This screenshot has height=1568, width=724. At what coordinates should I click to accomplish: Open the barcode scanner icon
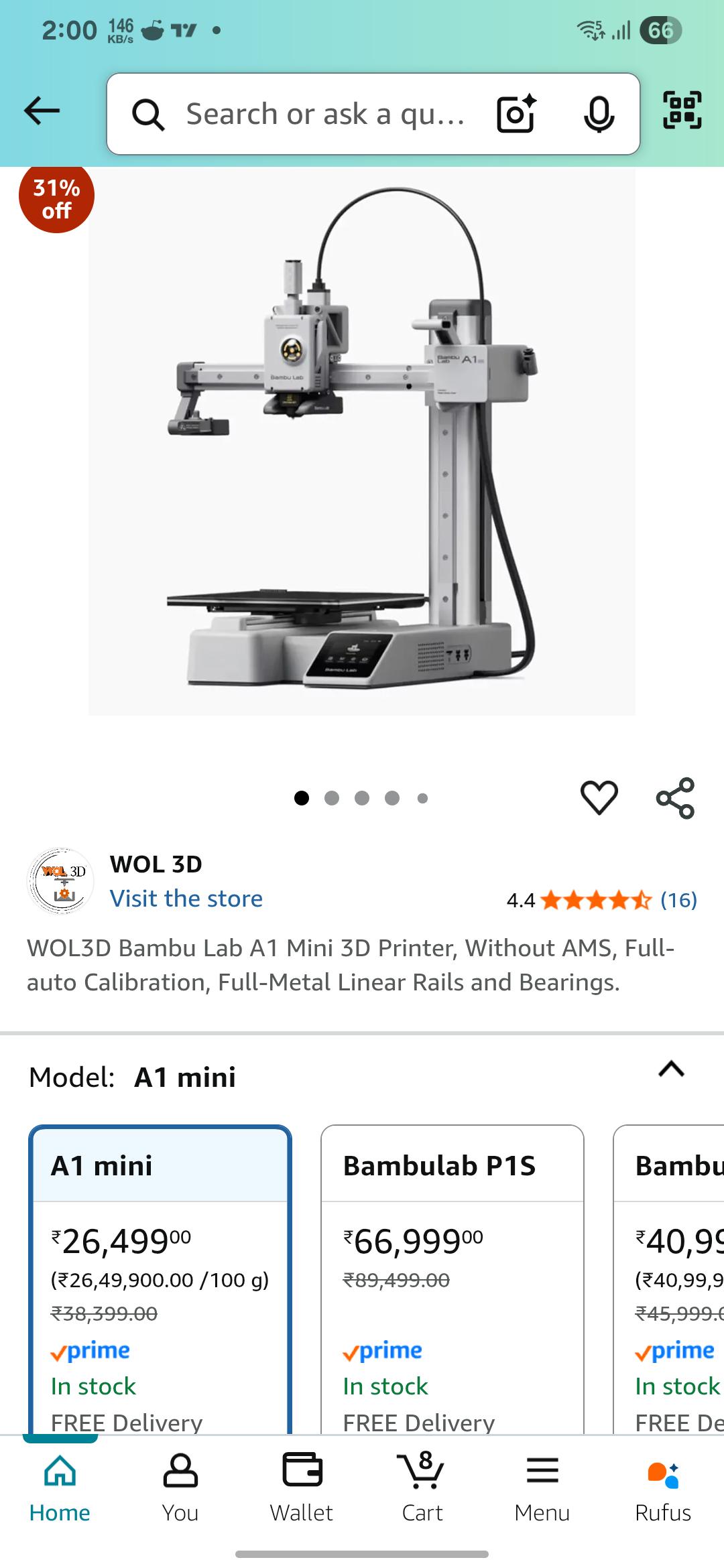pos(682,111)
